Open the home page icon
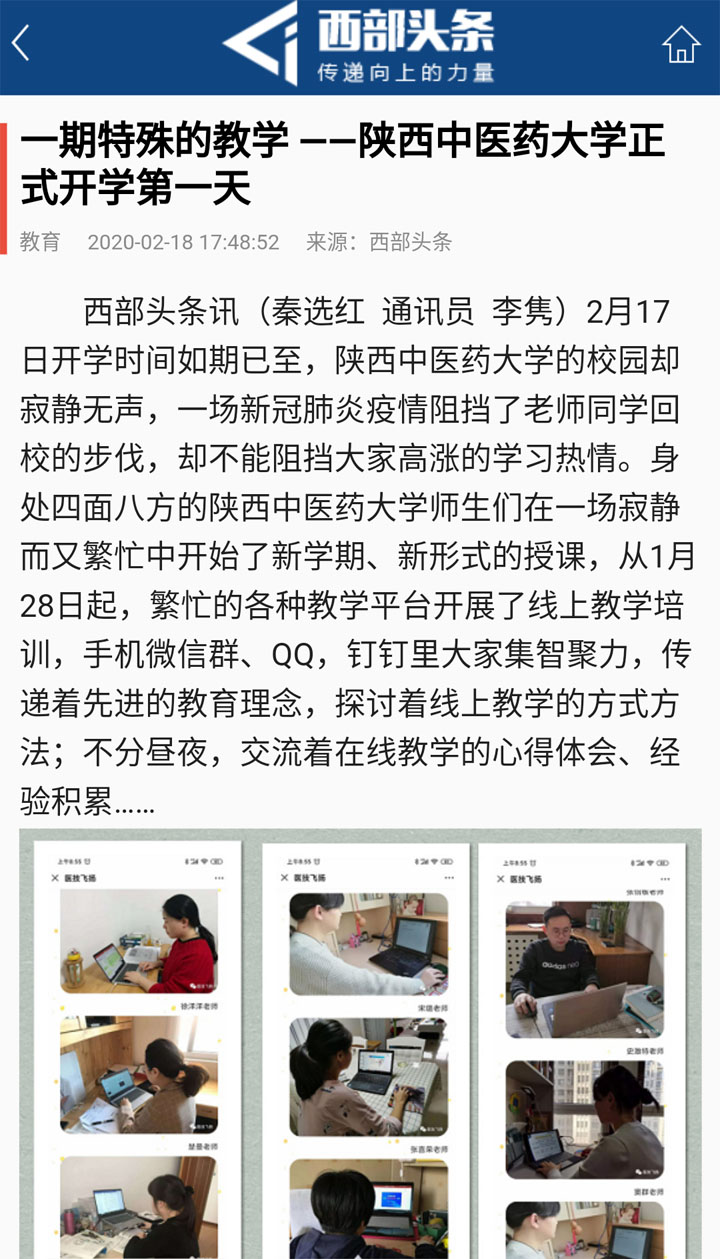Viewport: 720px width, 1259px height. tap(681, 45)
